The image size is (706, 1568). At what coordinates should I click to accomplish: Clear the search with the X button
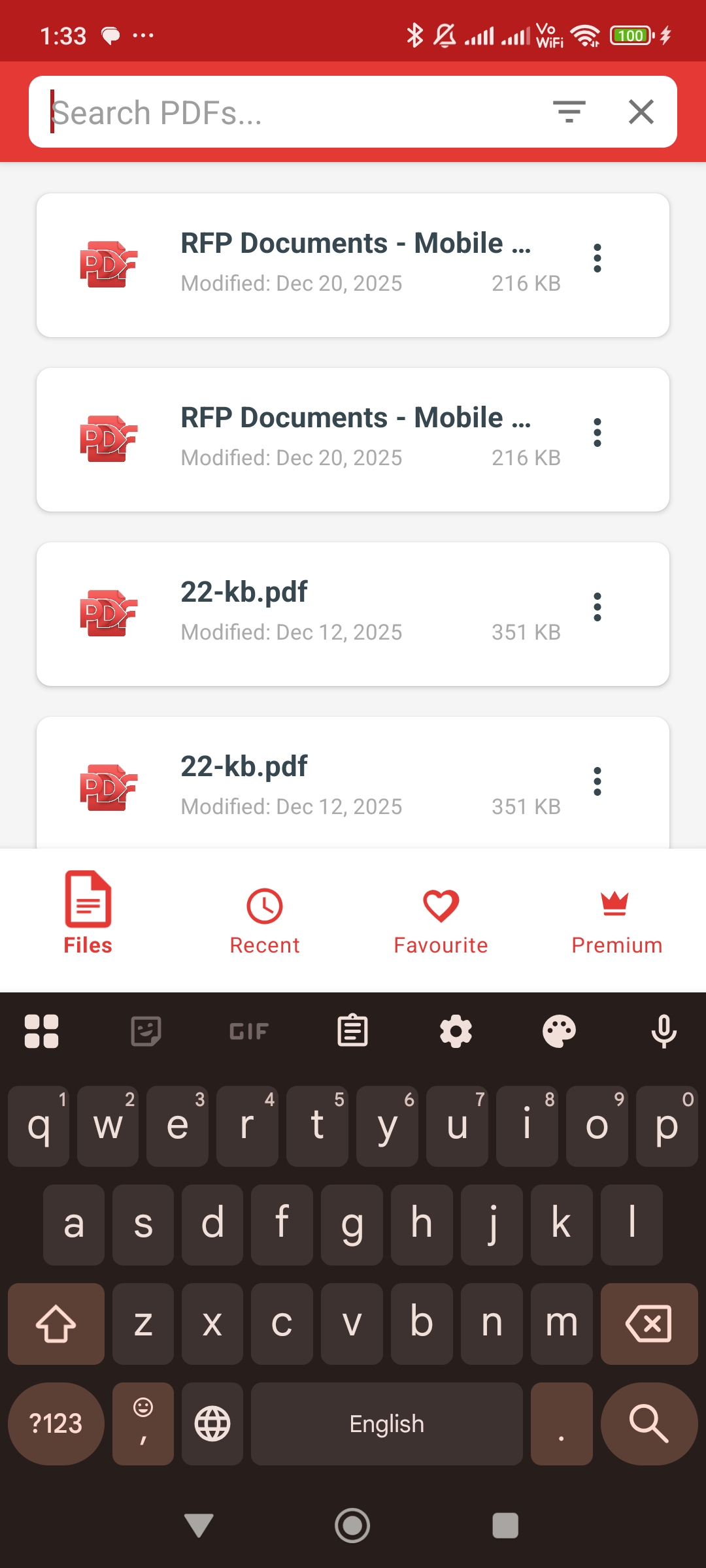pos(641,111)
